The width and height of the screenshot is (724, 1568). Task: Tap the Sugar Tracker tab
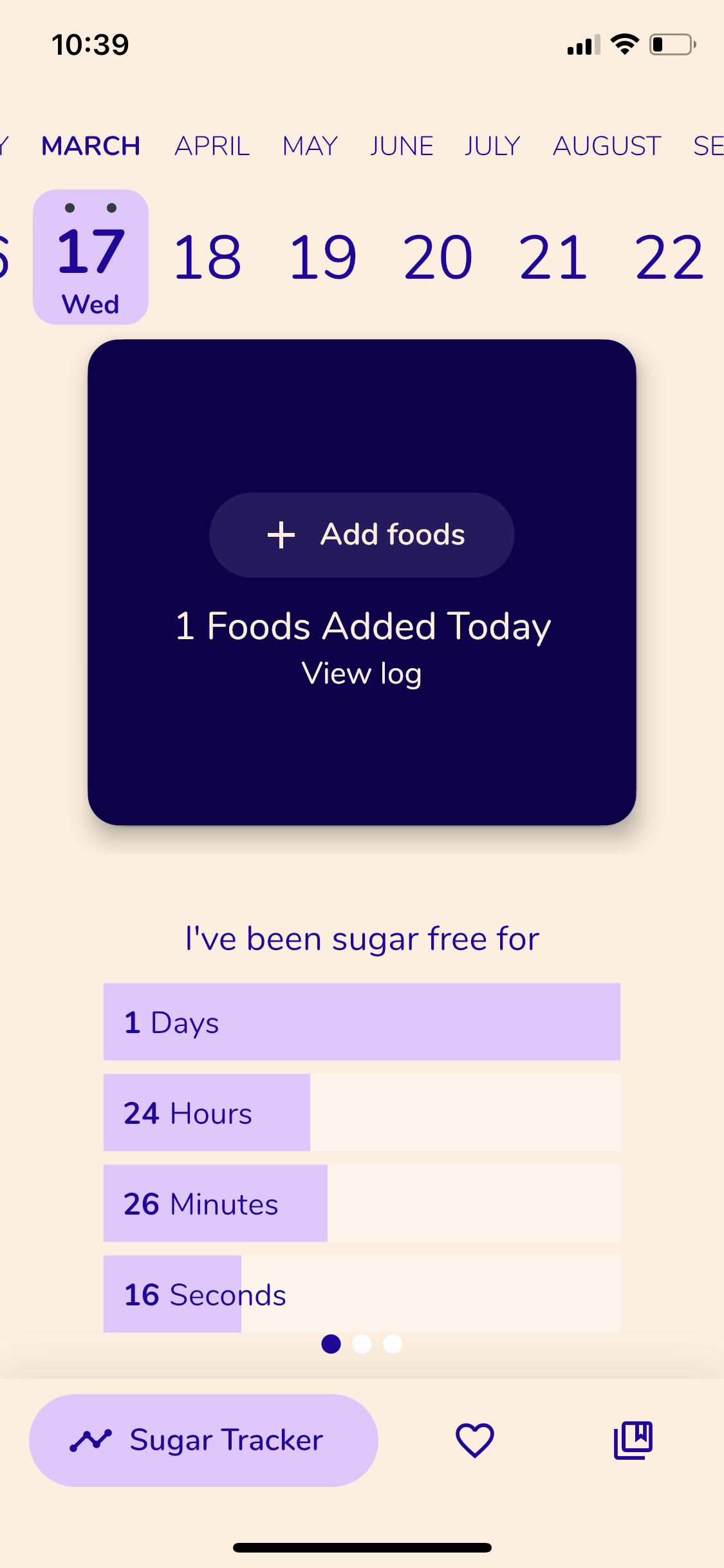tap(203, 1440)
